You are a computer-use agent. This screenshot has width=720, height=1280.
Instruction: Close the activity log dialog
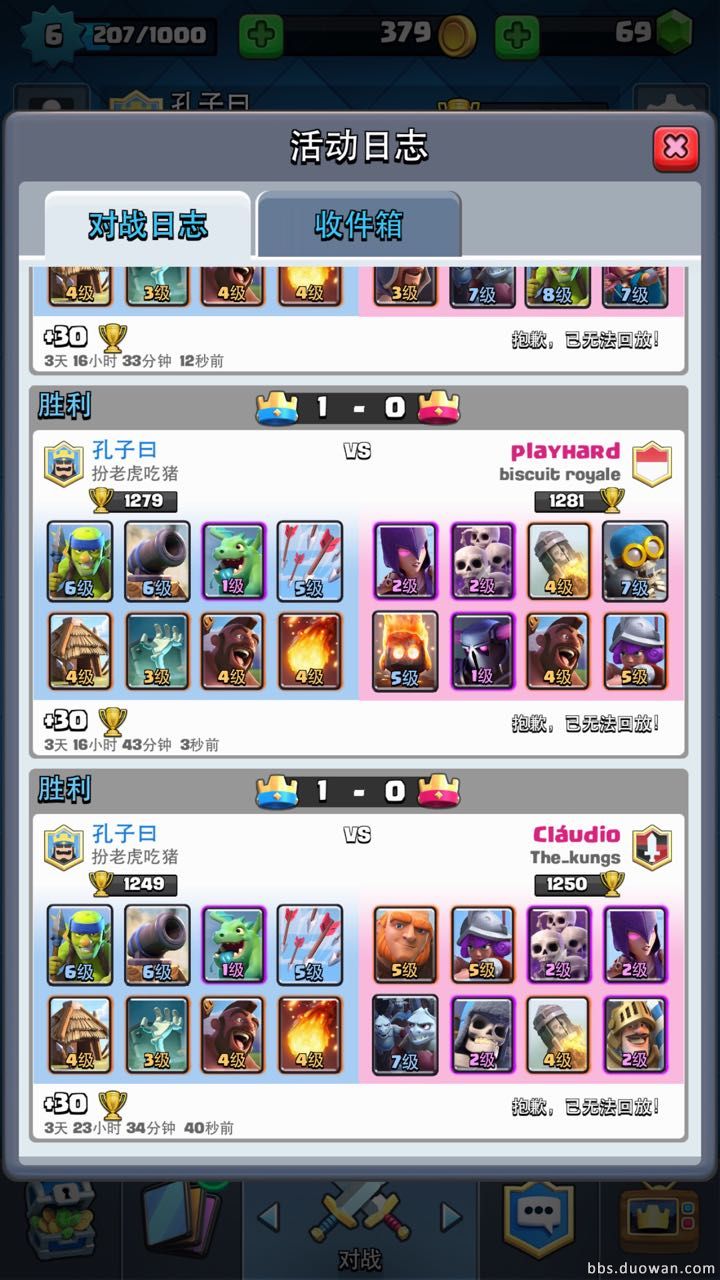675,148
